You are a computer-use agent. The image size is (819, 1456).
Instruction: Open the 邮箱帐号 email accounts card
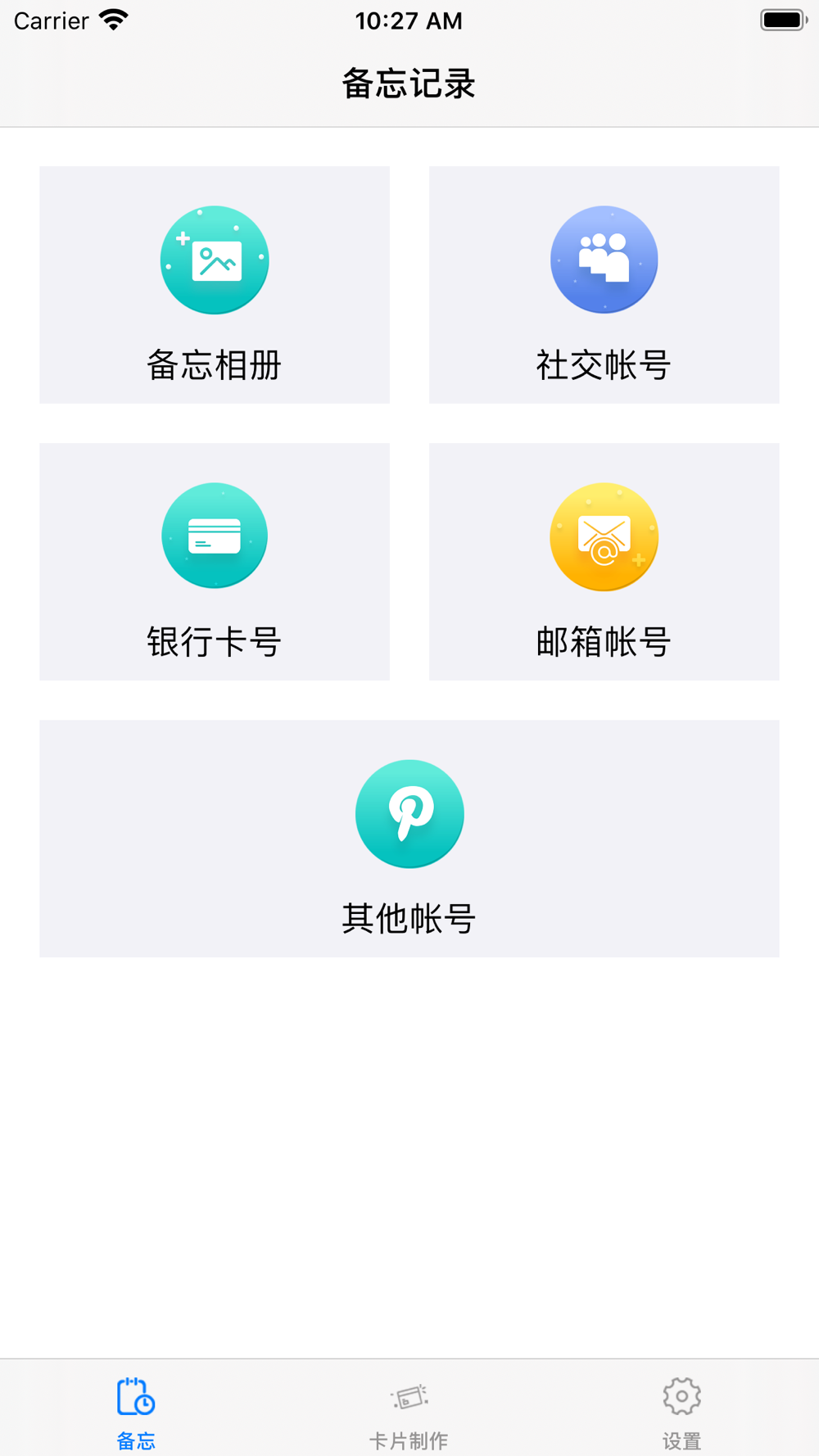604,562
